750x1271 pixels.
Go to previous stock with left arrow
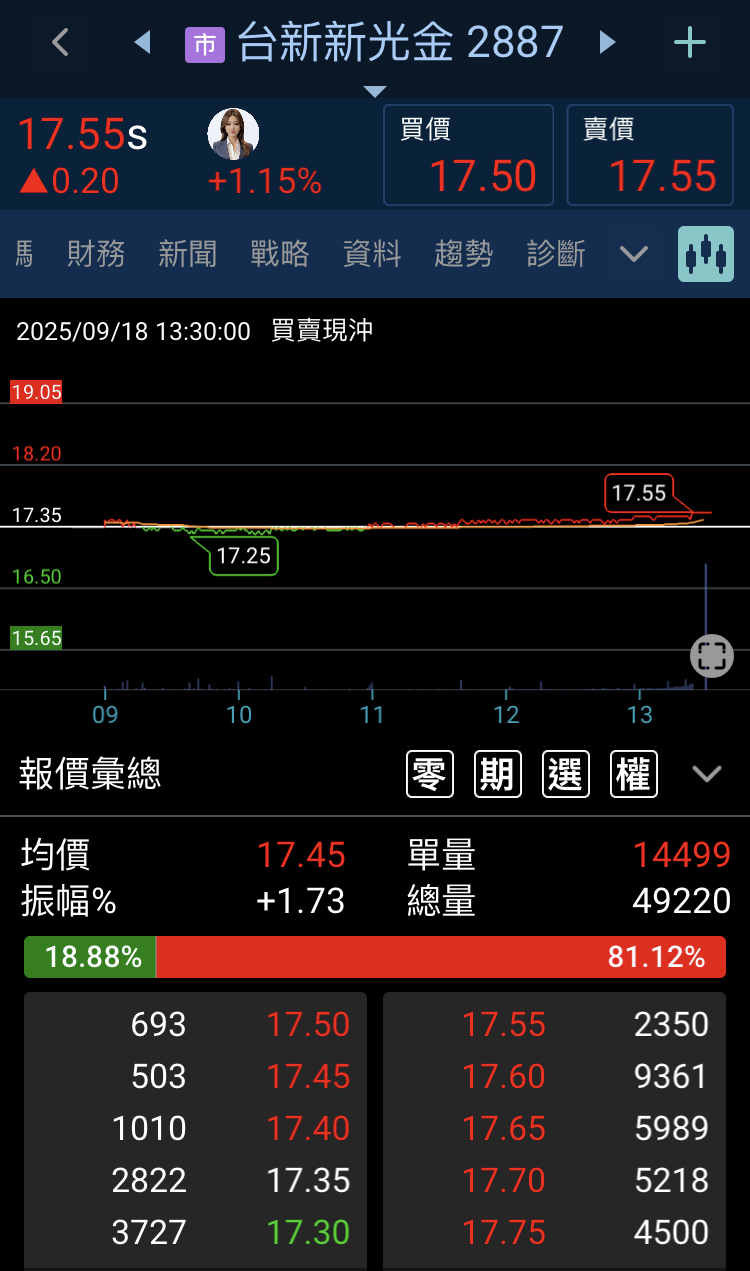(x=141, y=42)
